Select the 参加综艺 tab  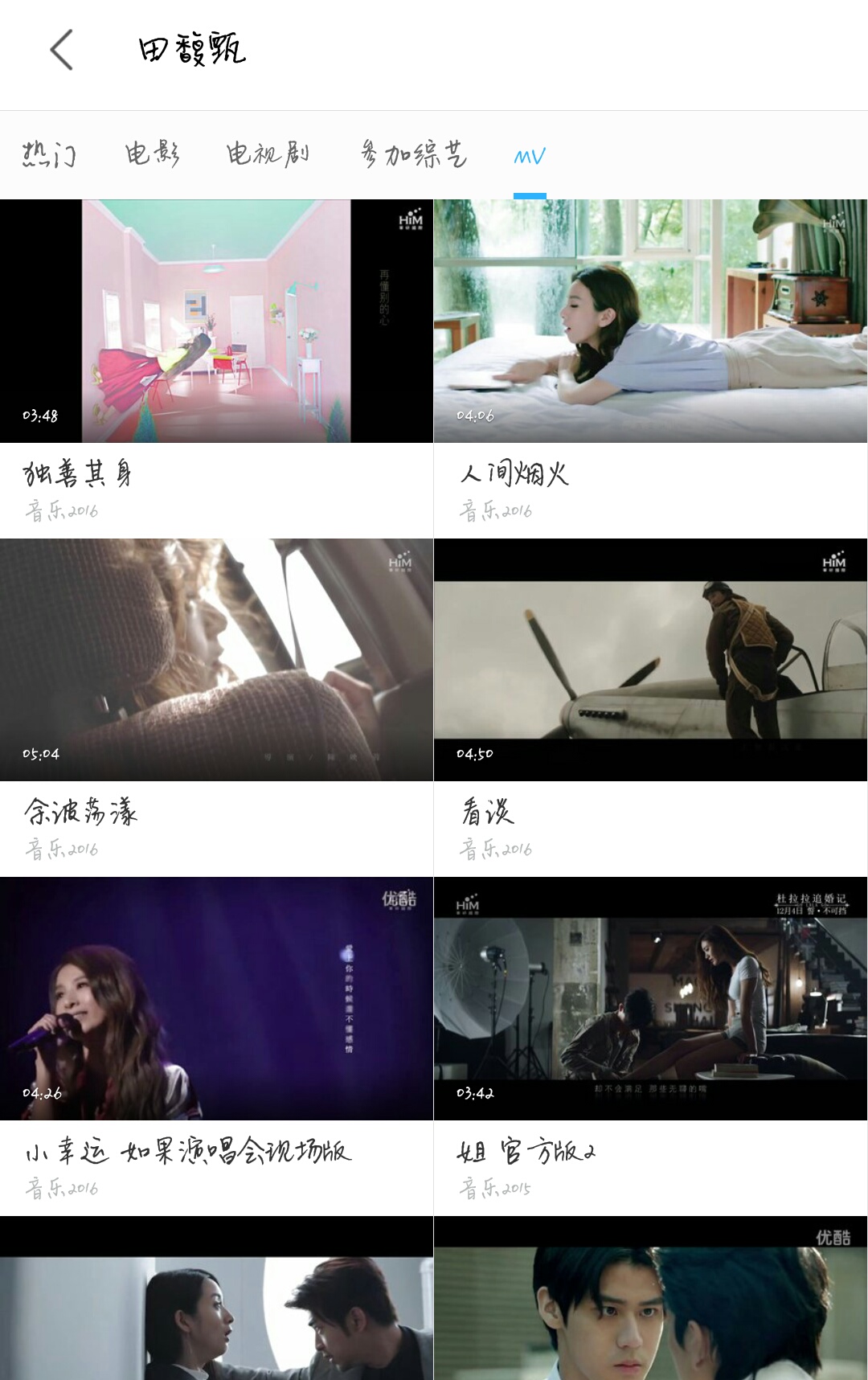(x=414, y=154)
